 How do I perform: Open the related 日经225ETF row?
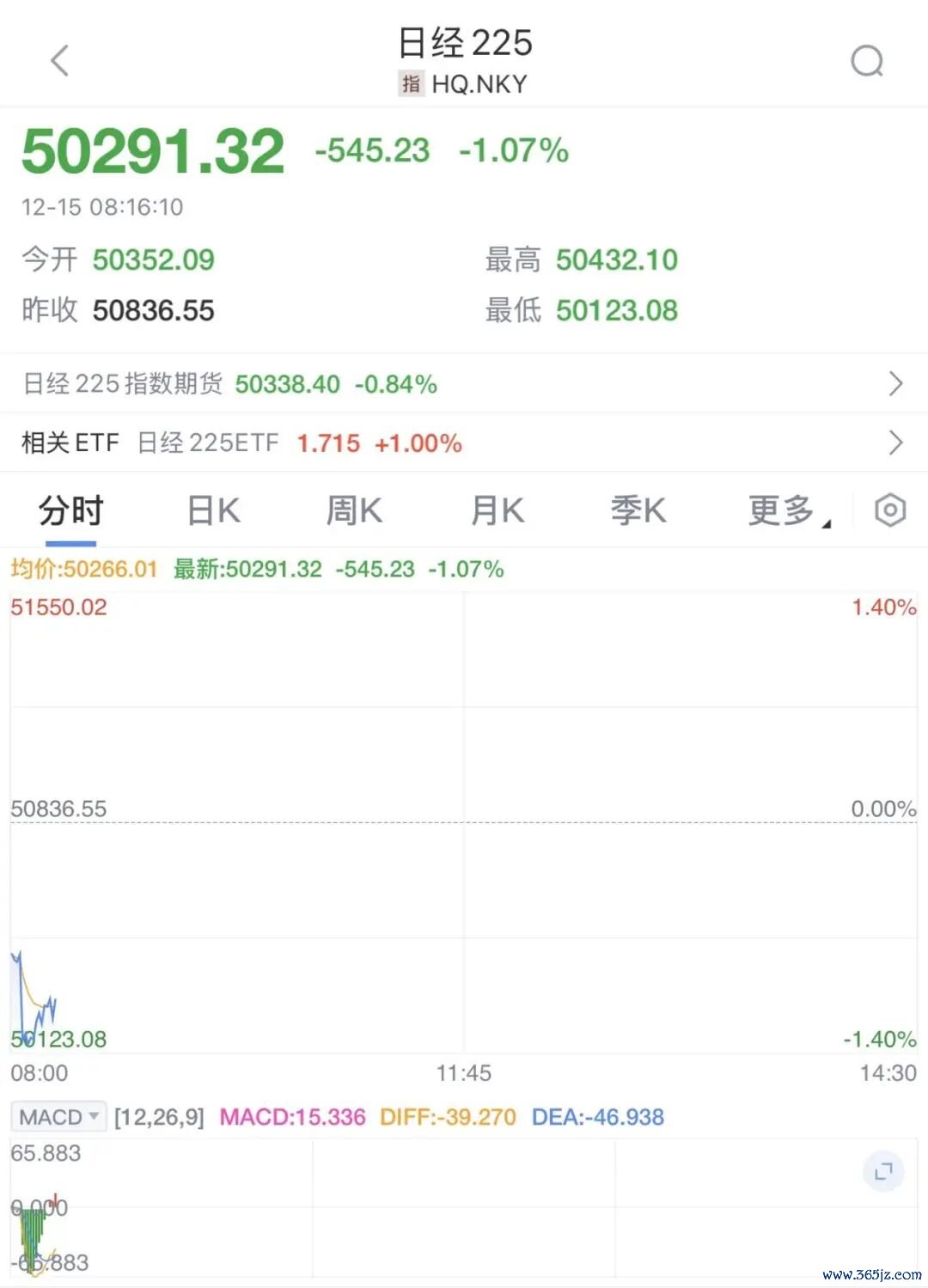[x=464, y=443]
